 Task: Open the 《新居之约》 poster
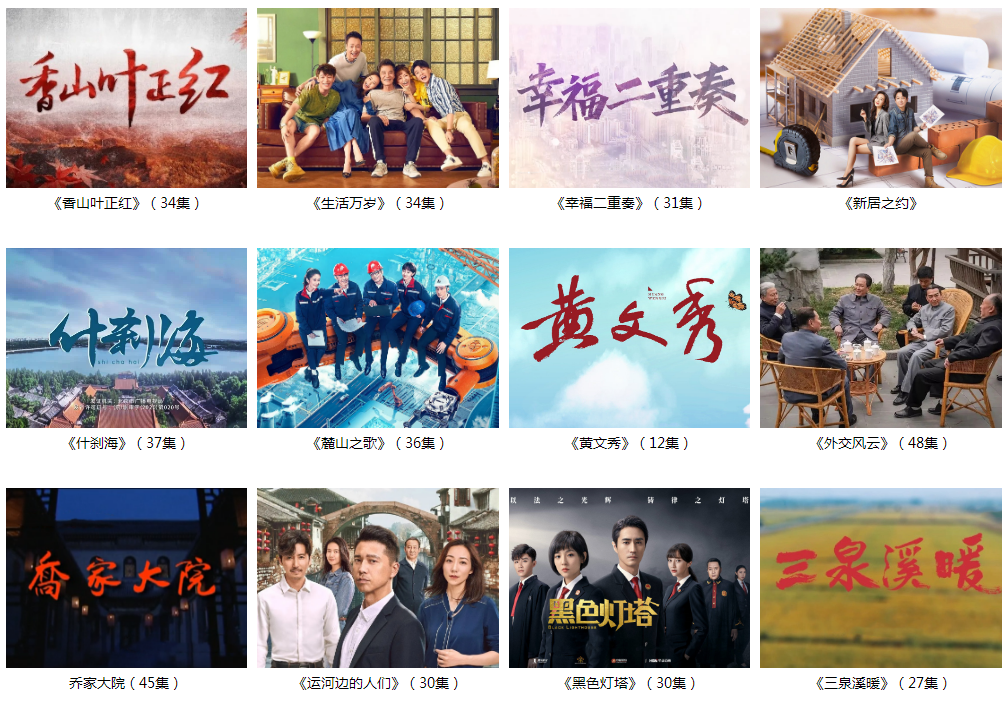[880, 98]
